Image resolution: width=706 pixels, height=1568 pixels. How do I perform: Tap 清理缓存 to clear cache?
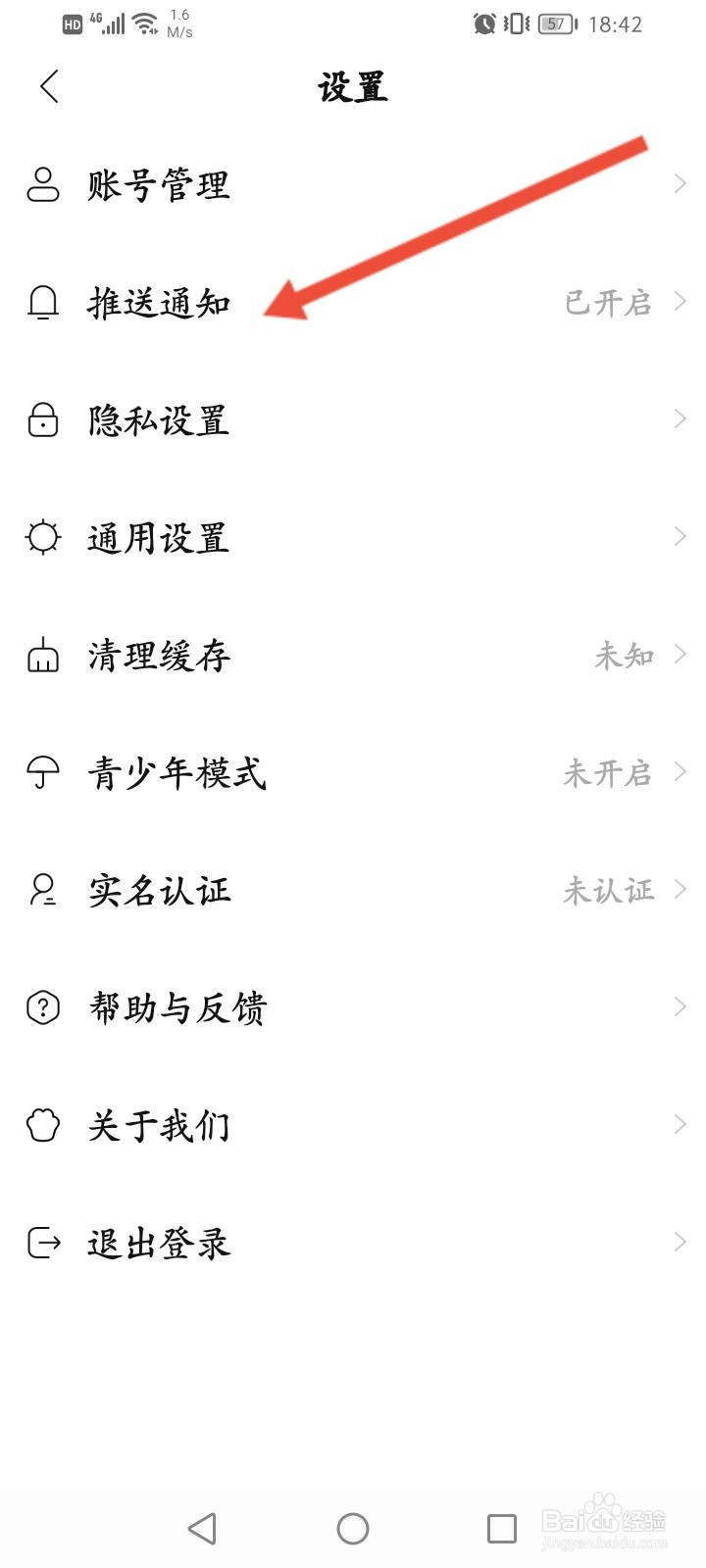pos(353,655)
